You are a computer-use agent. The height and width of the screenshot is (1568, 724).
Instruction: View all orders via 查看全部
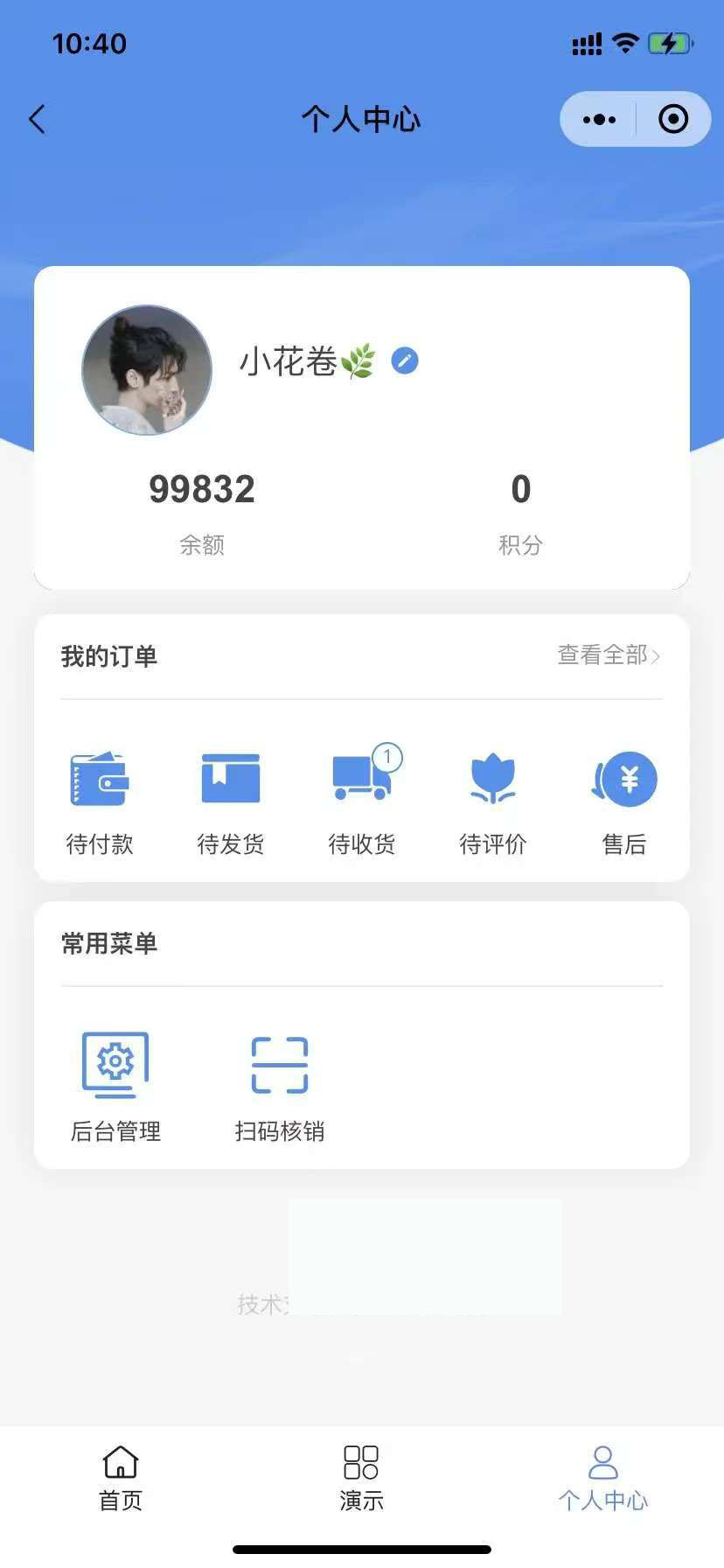(x=609, y=654)
